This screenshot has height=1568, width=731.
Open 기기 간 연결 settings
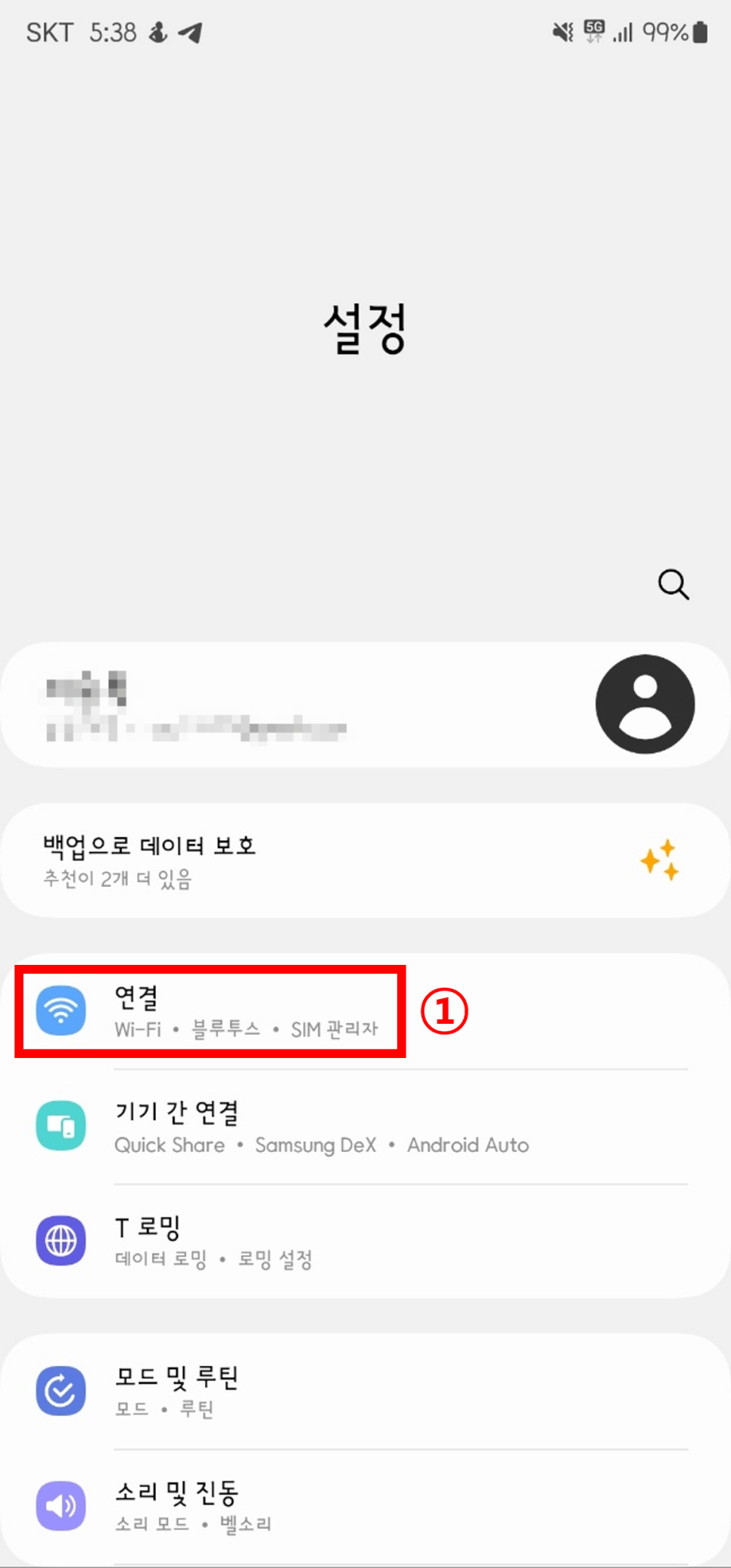pyautogui.click(x=365, y=1127)
